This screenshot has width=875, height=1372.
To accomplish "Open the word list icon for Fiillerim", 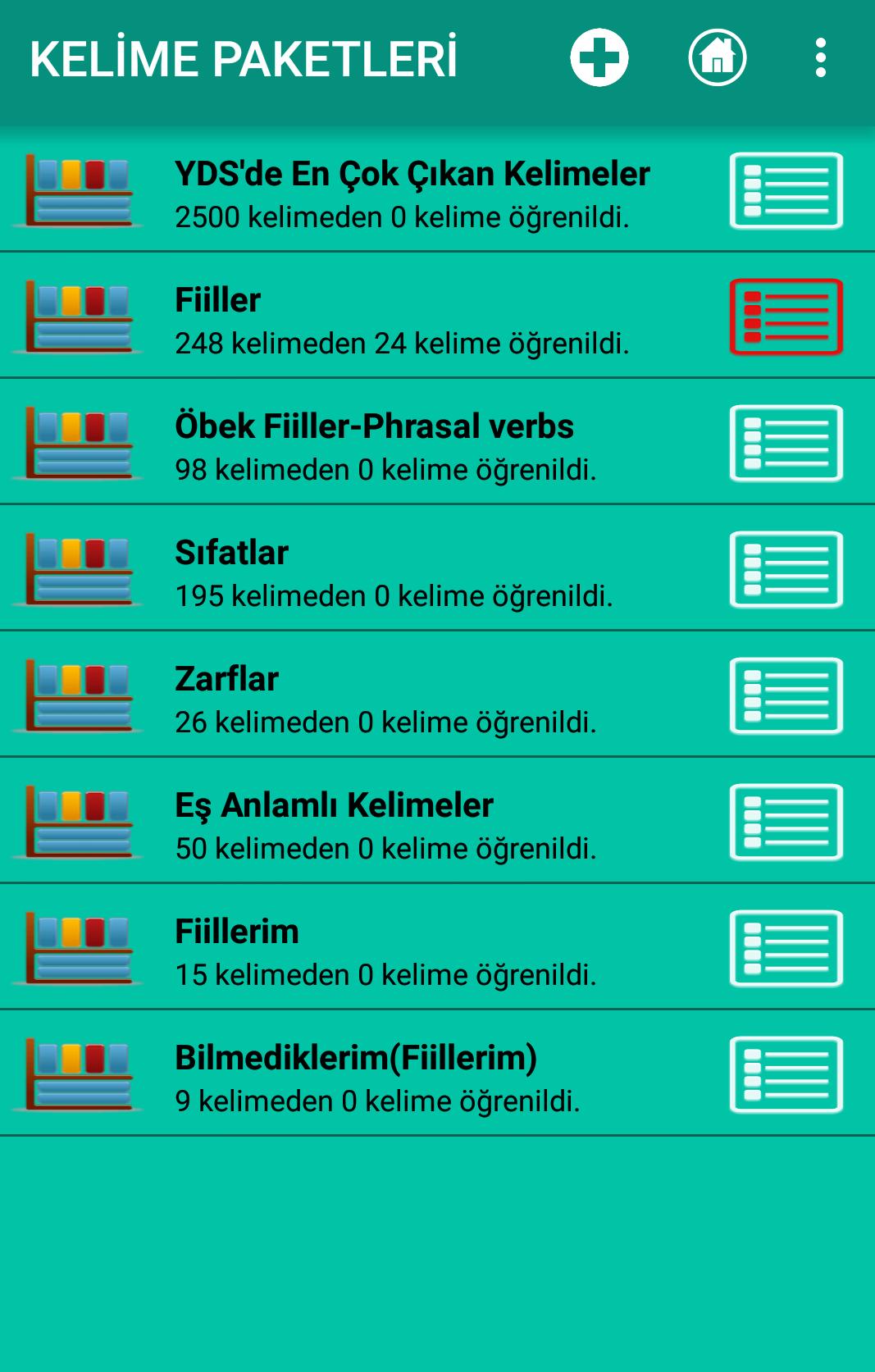I will (785, 947).
